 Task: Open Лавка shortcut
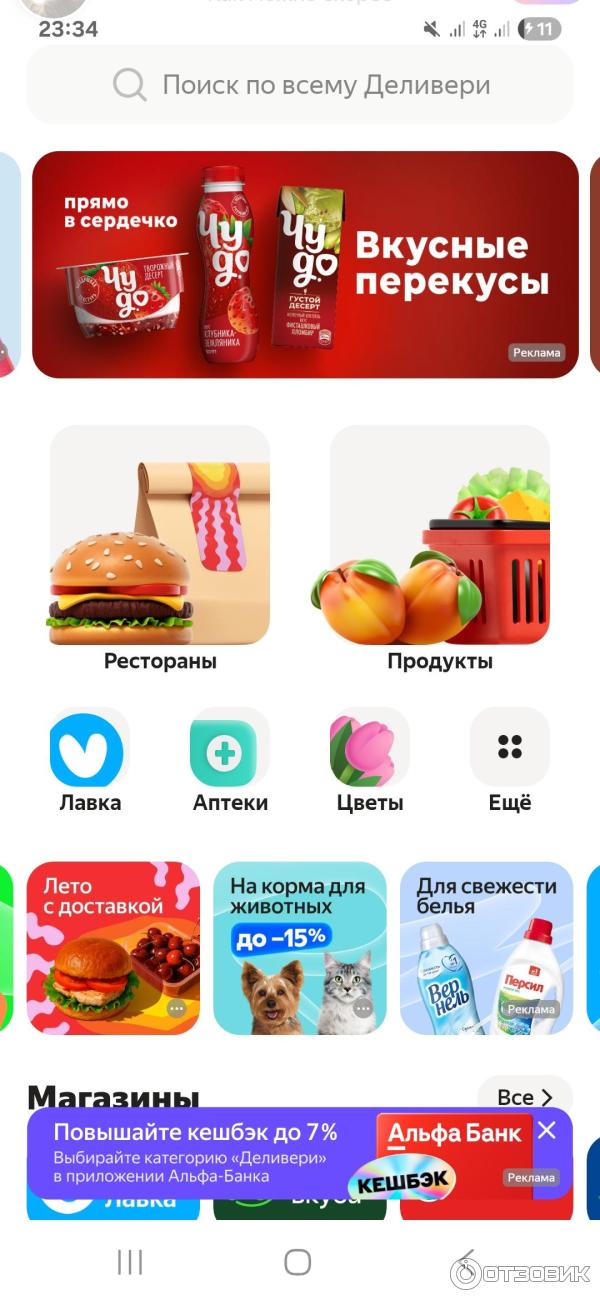tap(90, 760)
